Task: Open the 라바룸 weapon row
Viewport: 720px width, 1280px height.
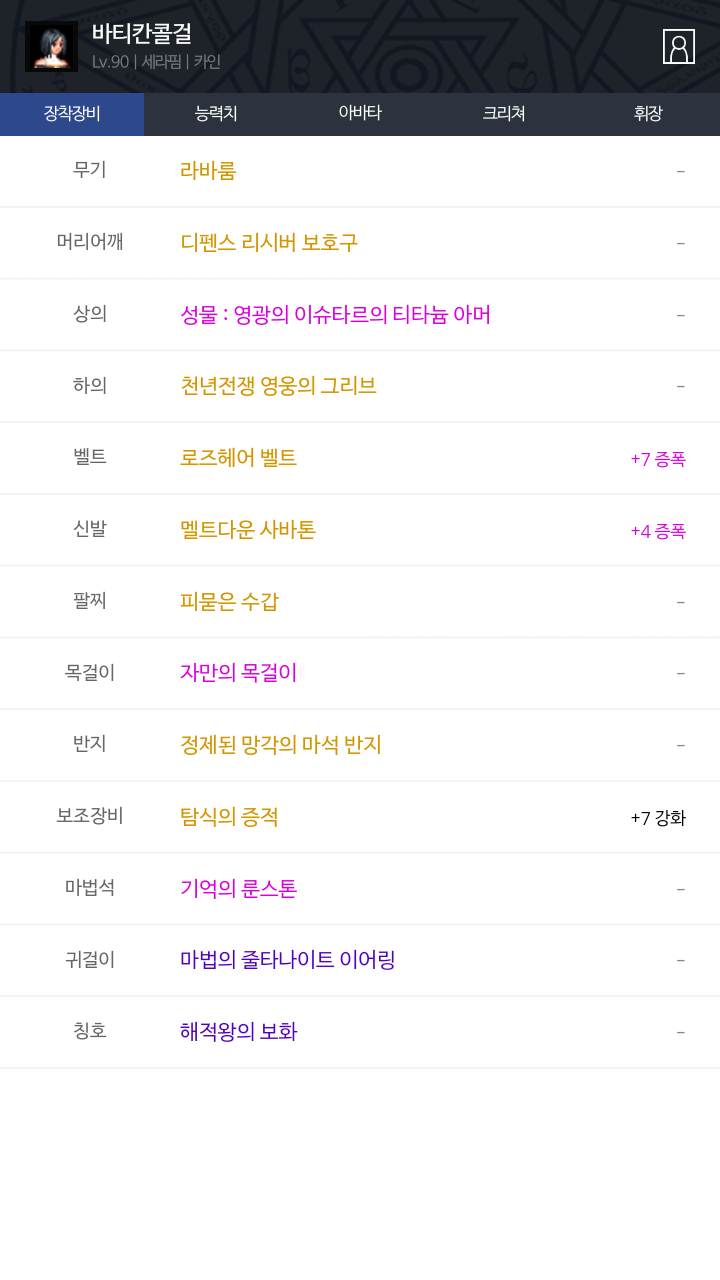Action: 360,171
